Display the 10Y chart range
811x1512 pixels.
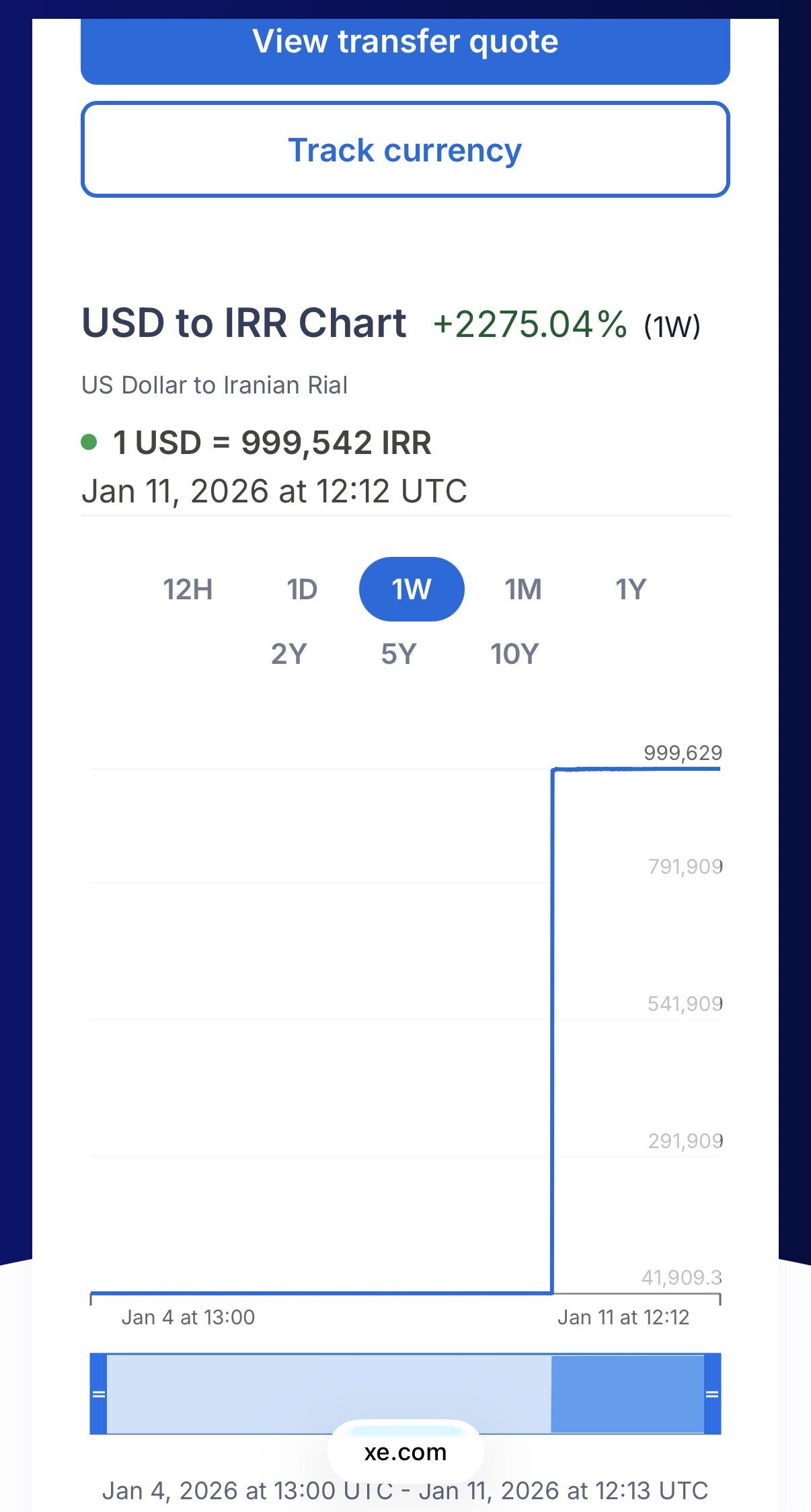(514, 654)
